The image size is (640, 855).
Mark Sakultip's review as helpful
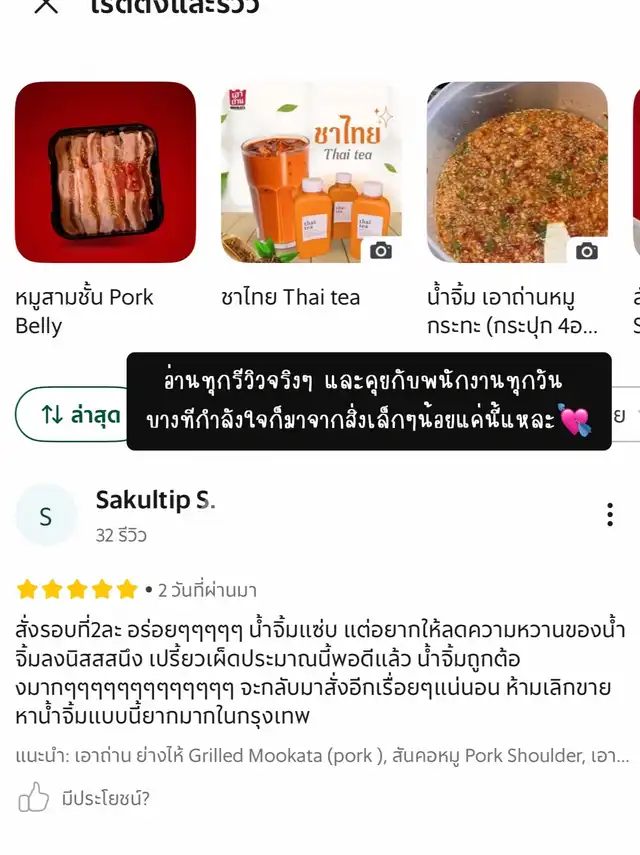34,797
